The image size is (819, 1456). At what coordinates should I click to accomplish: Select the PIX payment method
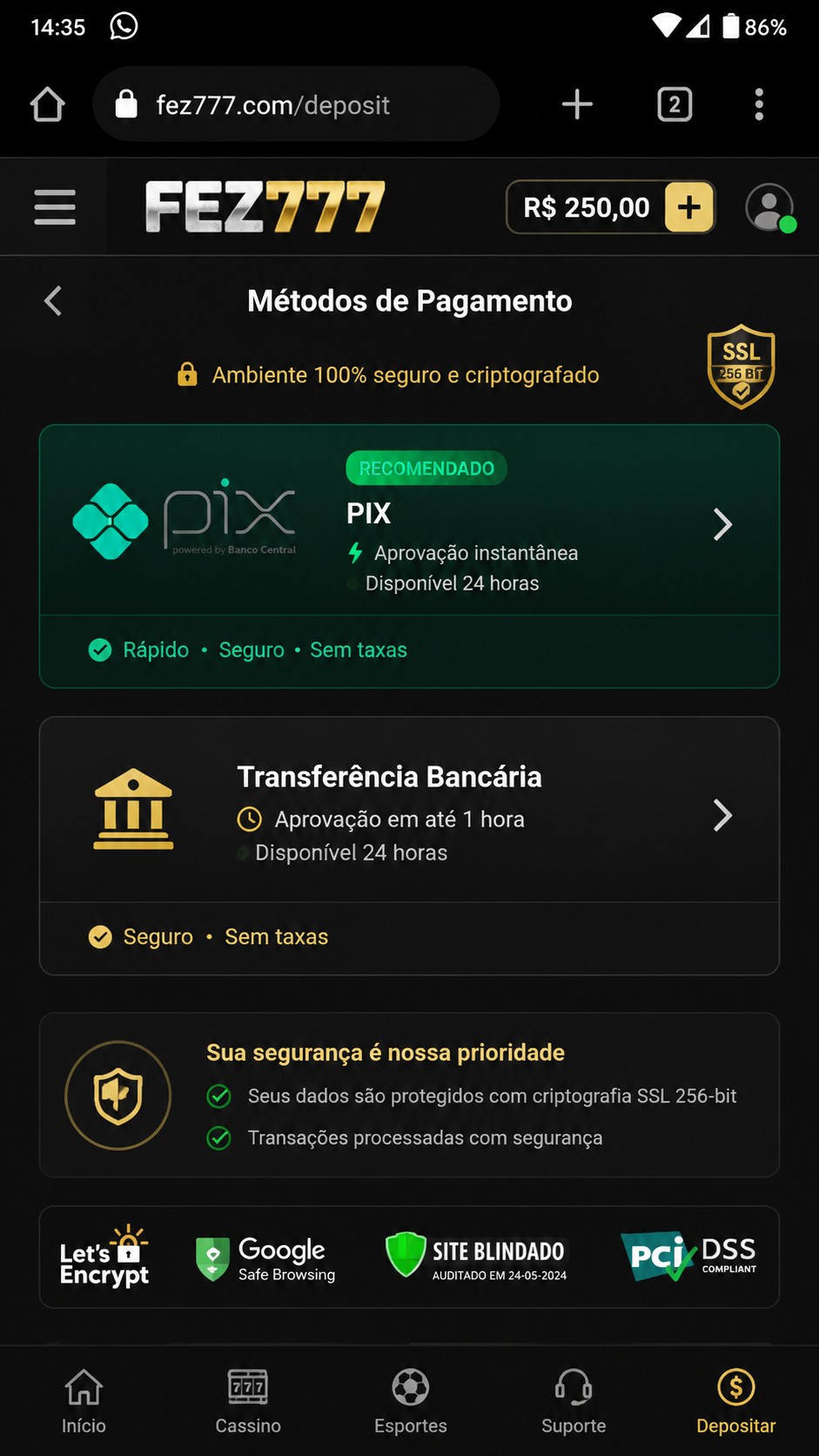409,556
